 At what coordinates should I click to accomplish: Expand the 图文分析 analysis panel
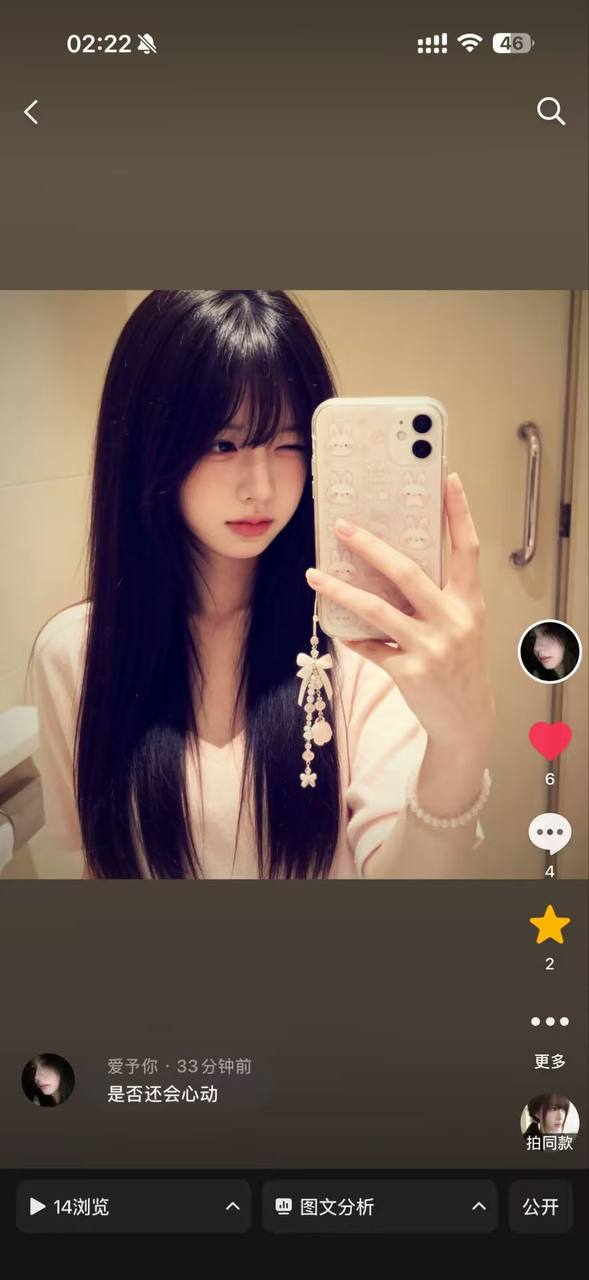(379, 1206)
